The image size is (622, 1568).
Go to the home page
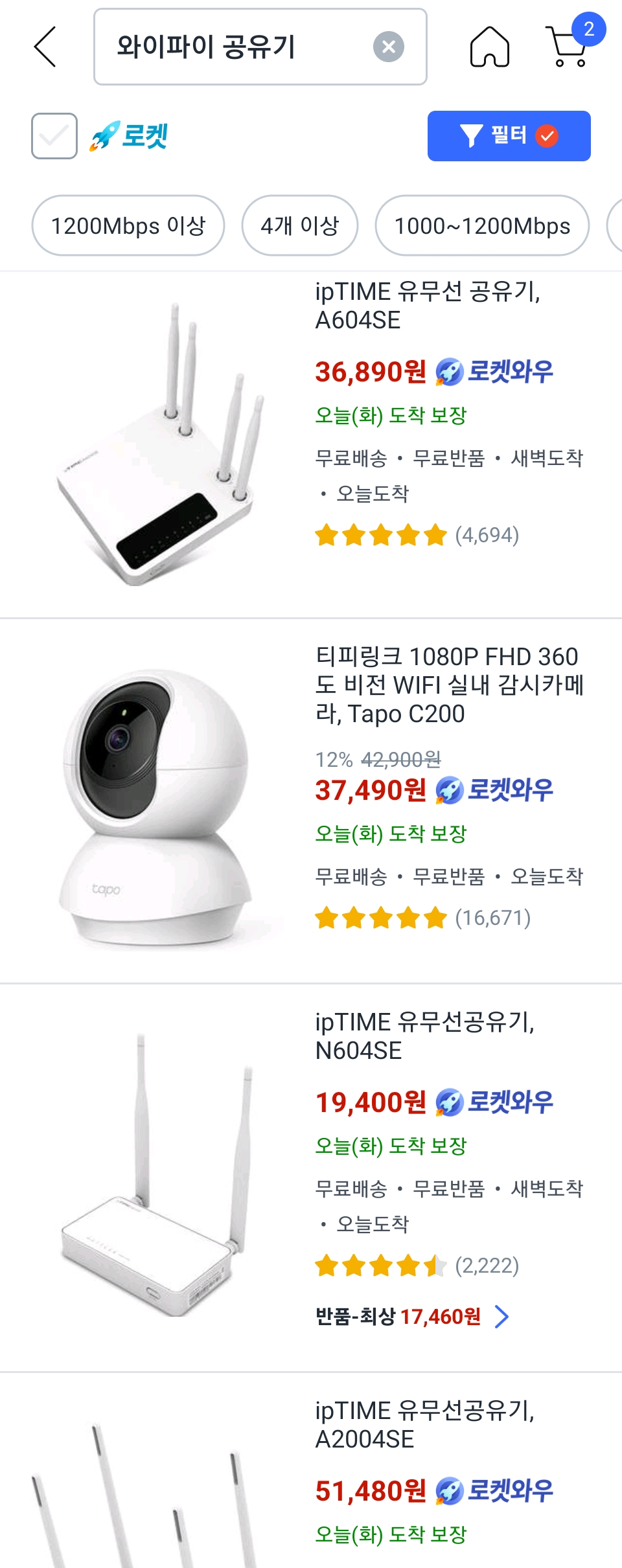pyautogui.click(x=489, y=47)
